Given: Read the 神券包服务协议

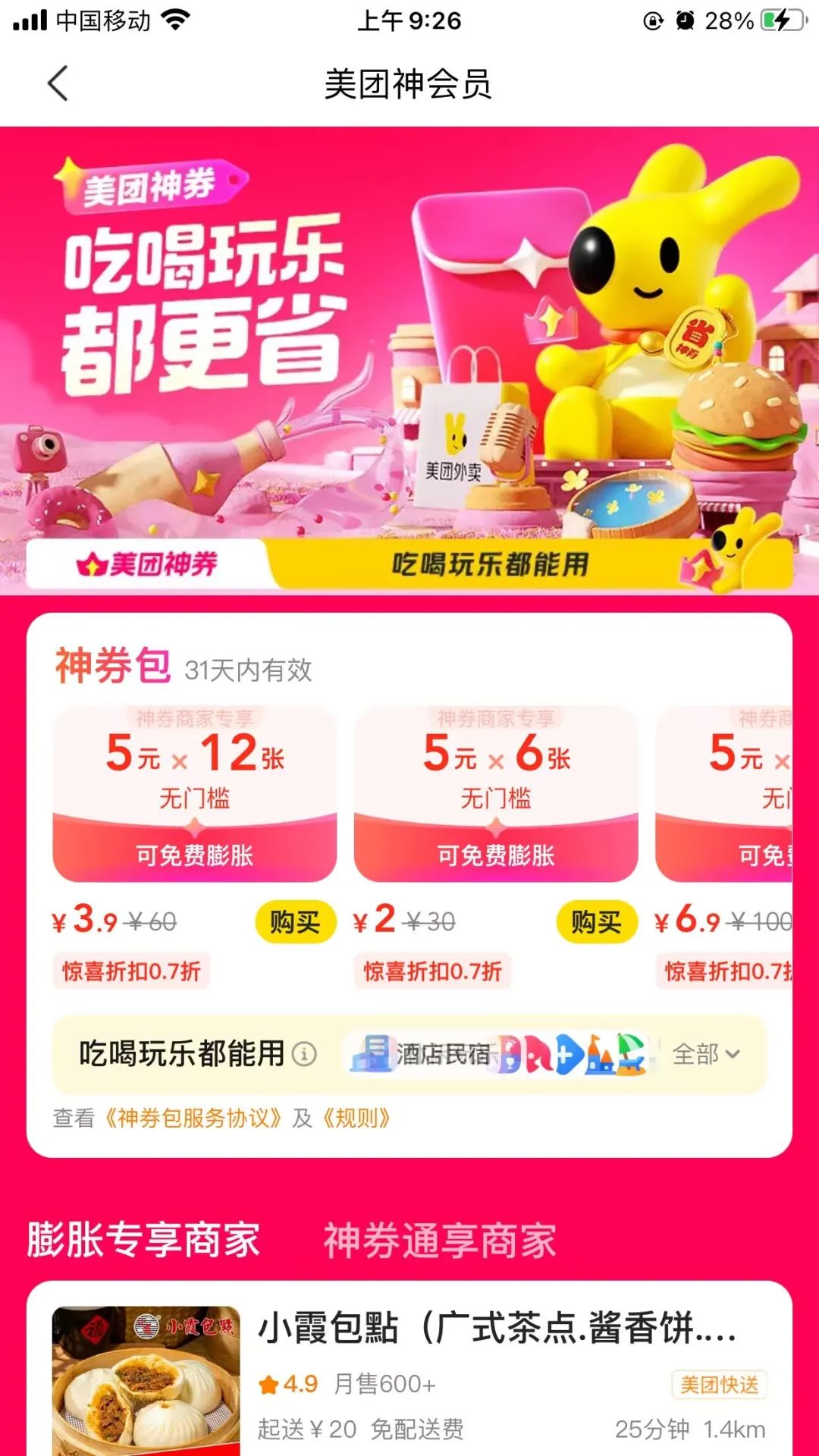Looking at the screenshot, I should coord(193,1118).
